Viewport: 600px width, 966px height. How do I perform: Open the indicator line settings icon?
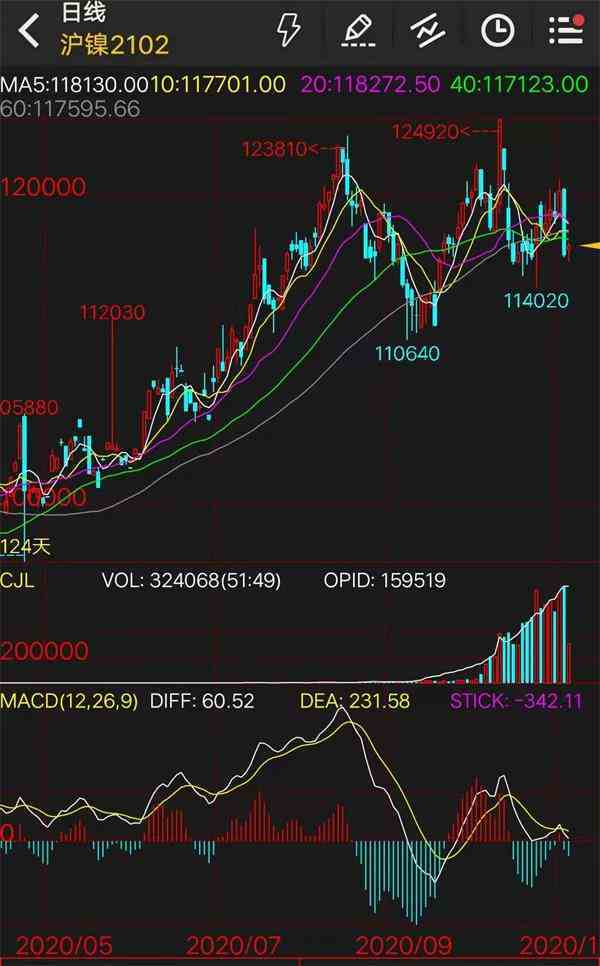[x=428, y=30]
